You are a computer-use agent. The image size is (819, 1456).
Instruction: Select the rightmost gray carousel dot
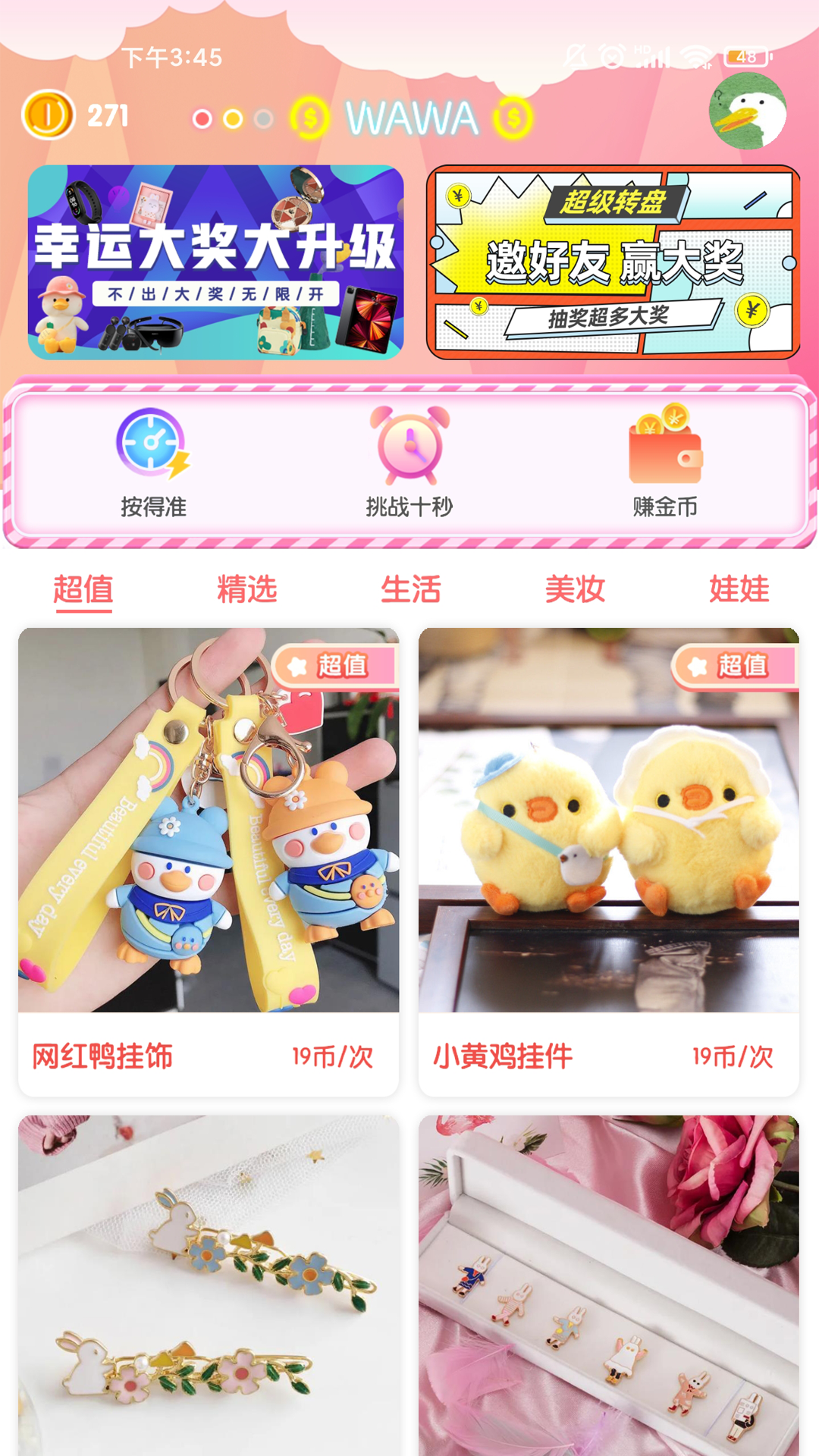(262, 118)
